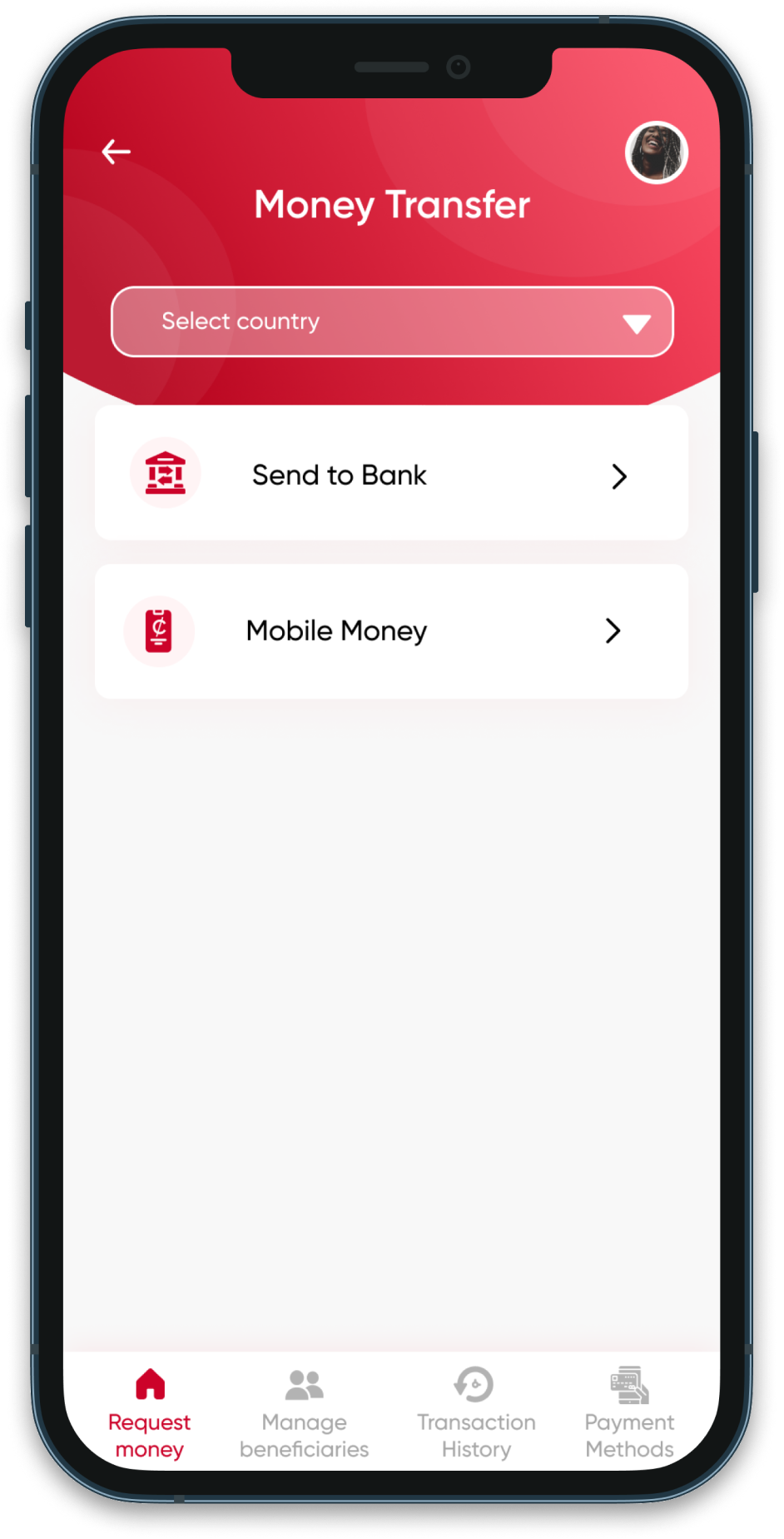Open the profile avatar
The height and width of the screenshot is (1539, 784).
[x=657, y=152]
